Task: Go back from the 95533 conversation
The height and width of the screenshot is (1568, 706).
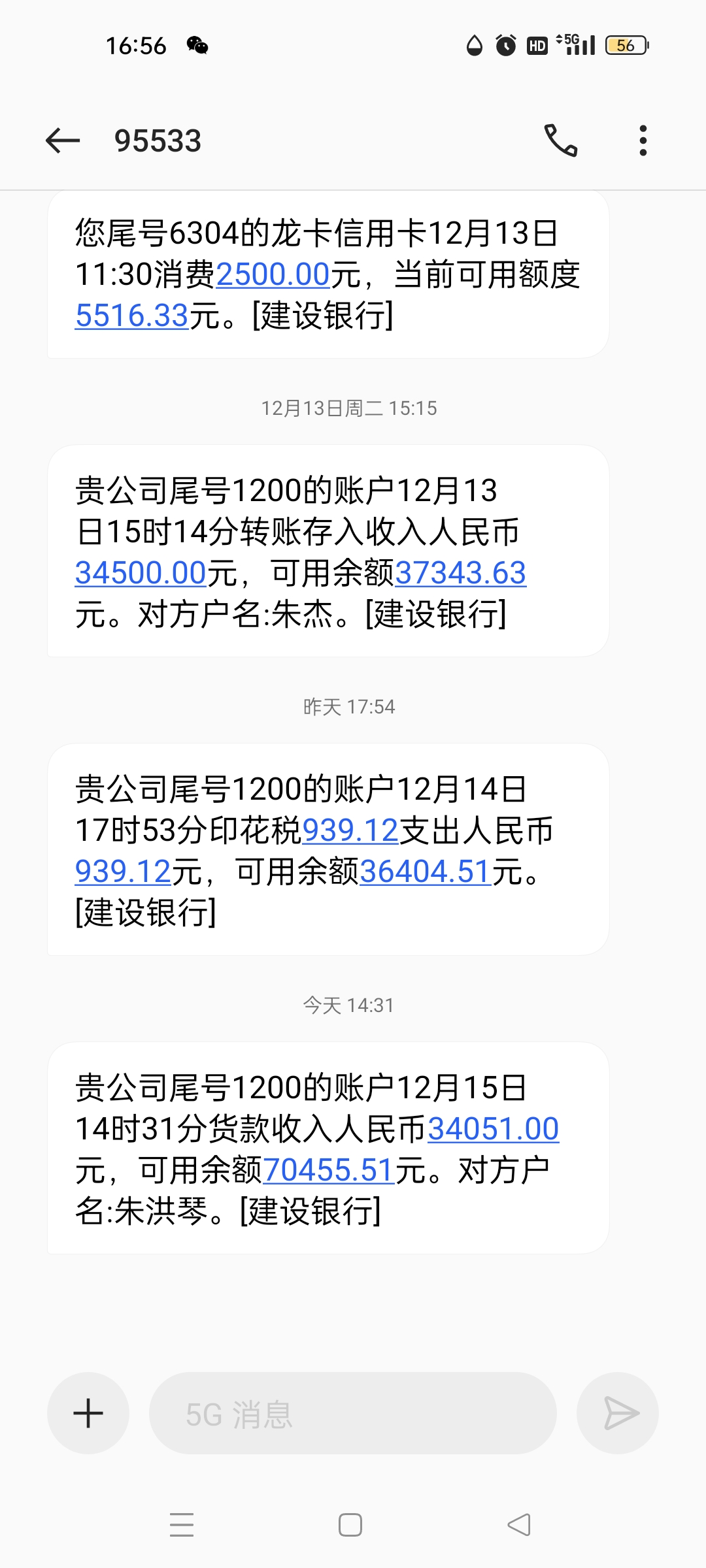Action: point(63,140)
